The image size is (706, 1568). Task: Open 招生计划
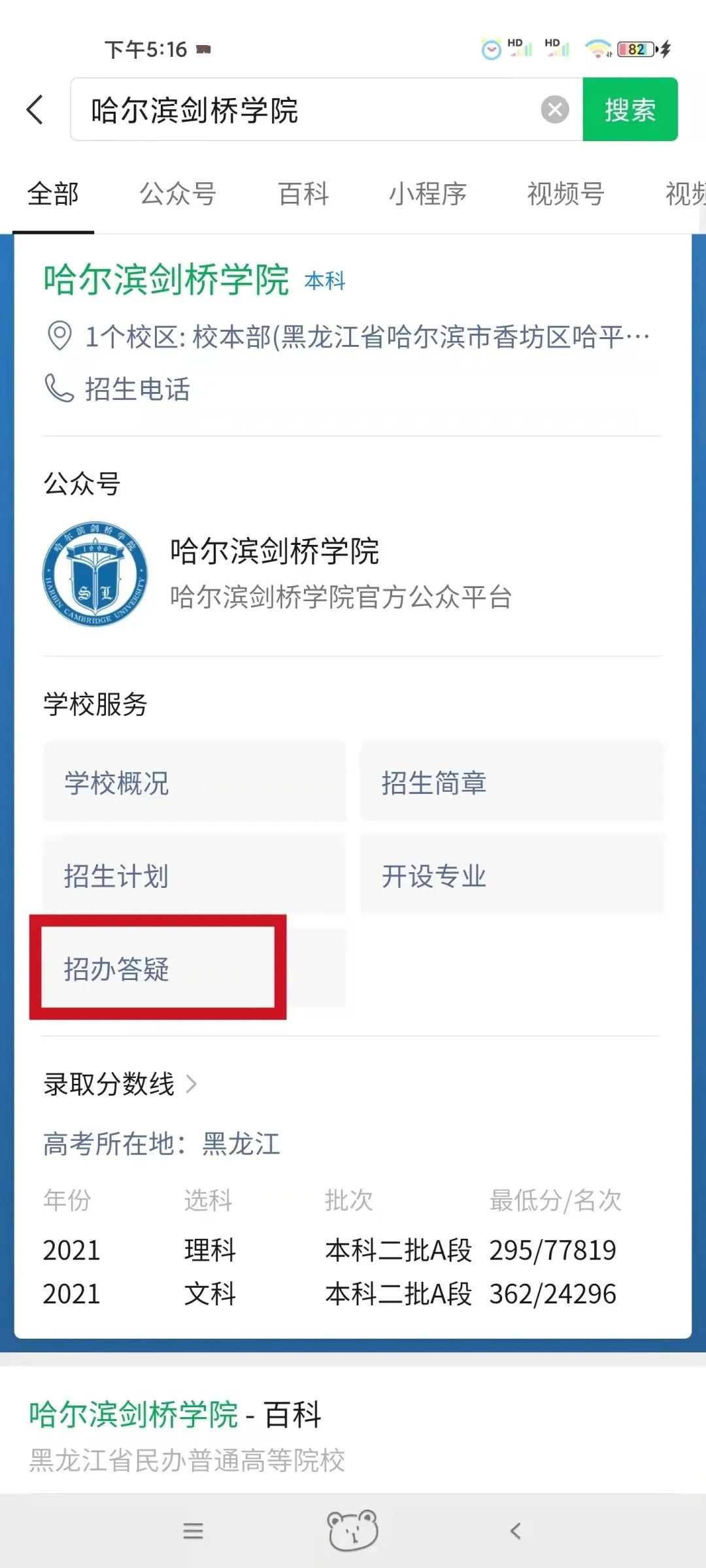point(194,875)
